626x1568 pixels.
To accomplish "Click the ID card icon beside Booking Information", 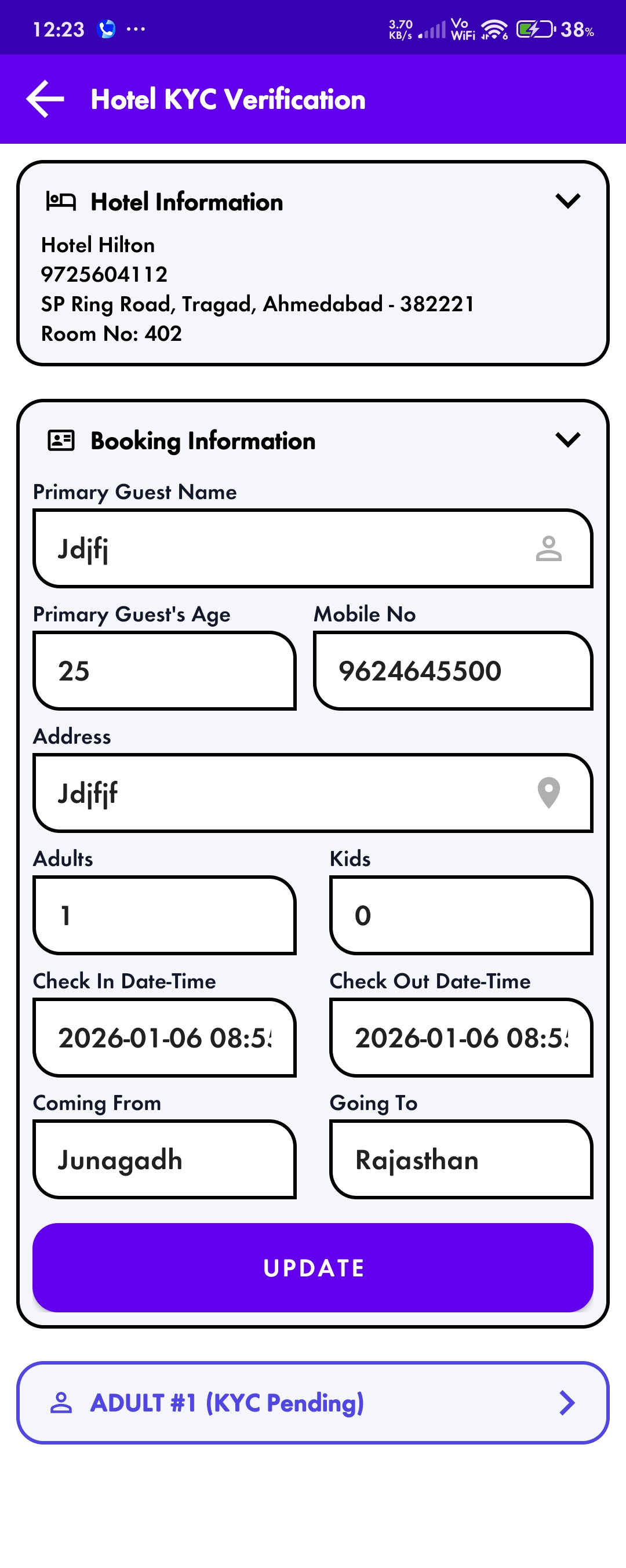I will (60, 440).
